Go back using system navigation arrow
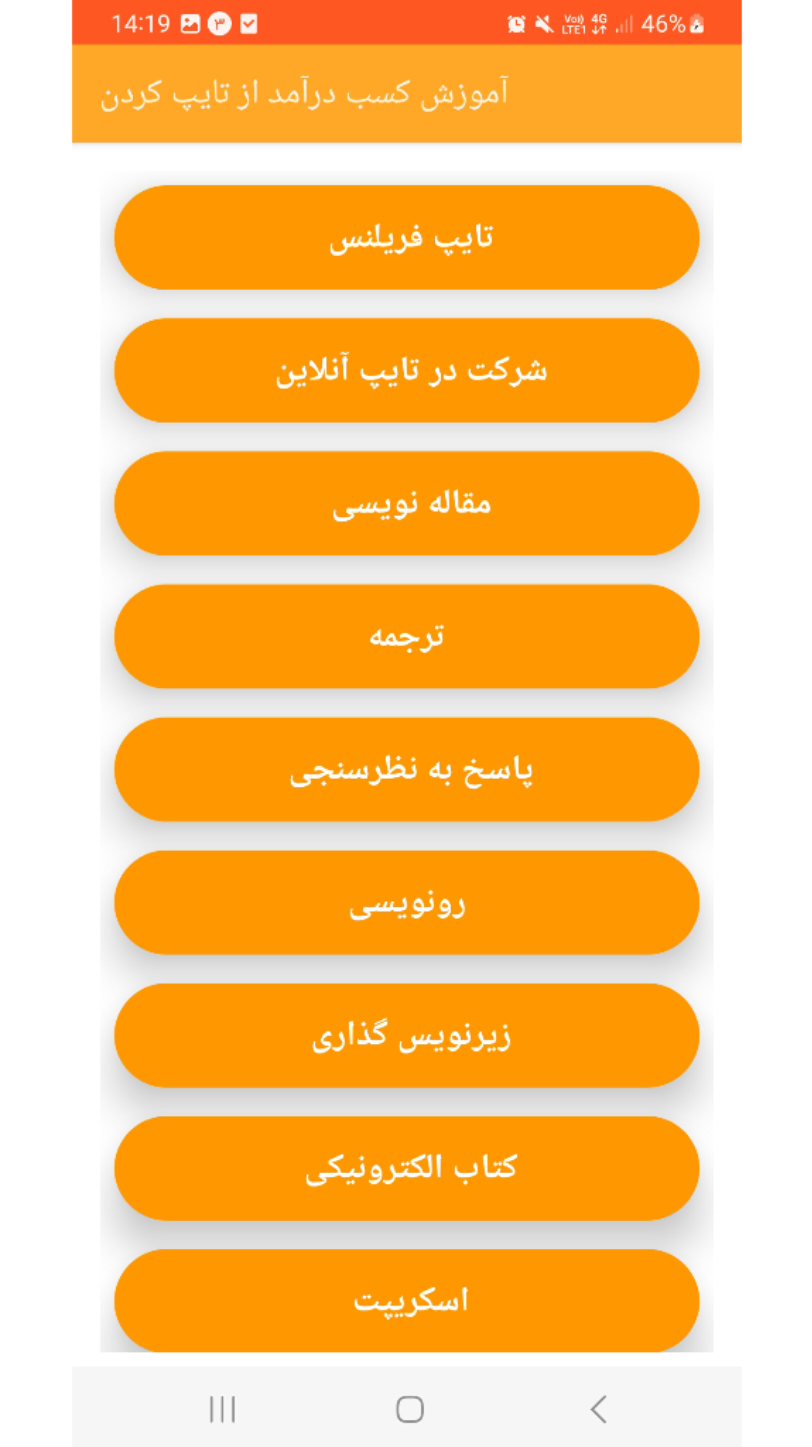The width and height of the screenshot is (812, 1447). tap(598, 1409)
